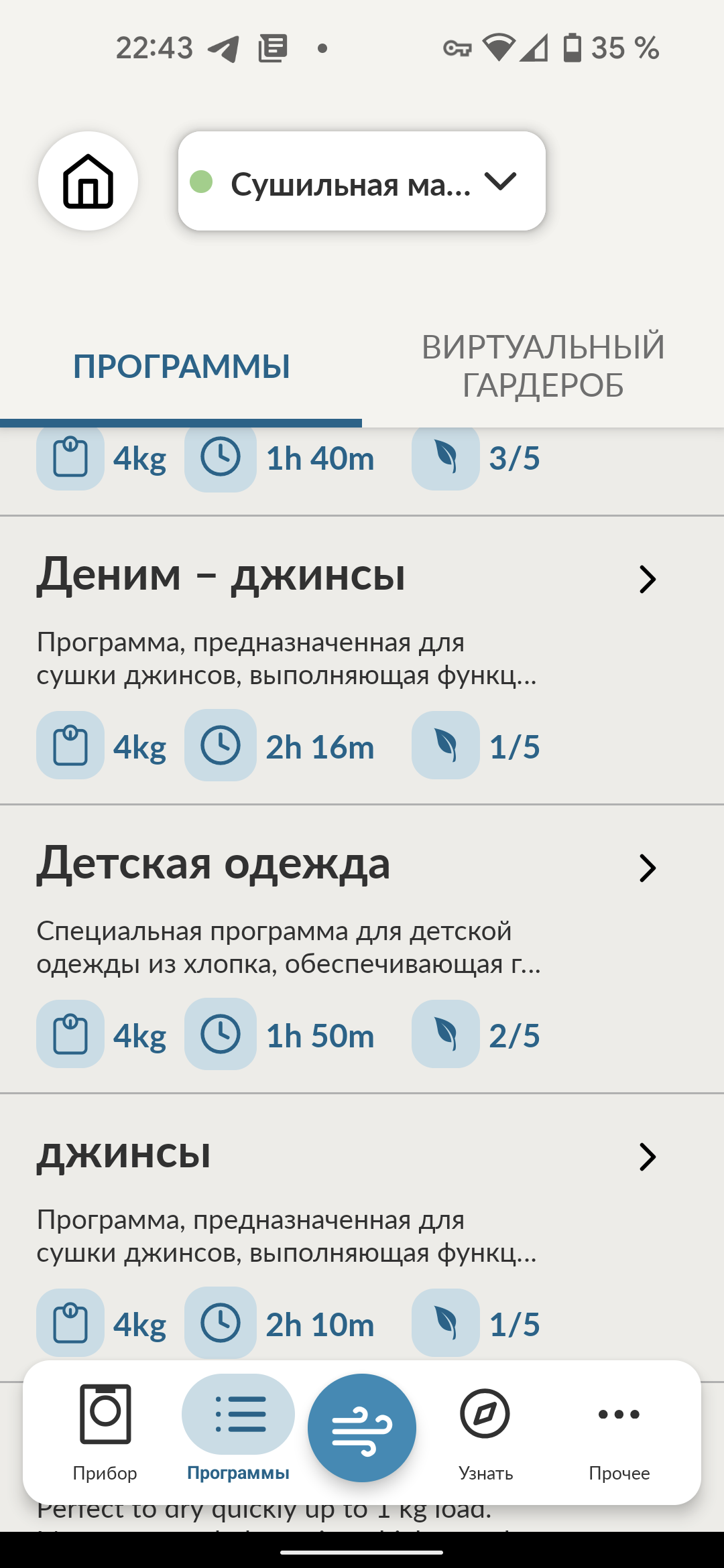Switch to the Виртуальный гардероб tab
724x1568 pixels.
point(543,366)
